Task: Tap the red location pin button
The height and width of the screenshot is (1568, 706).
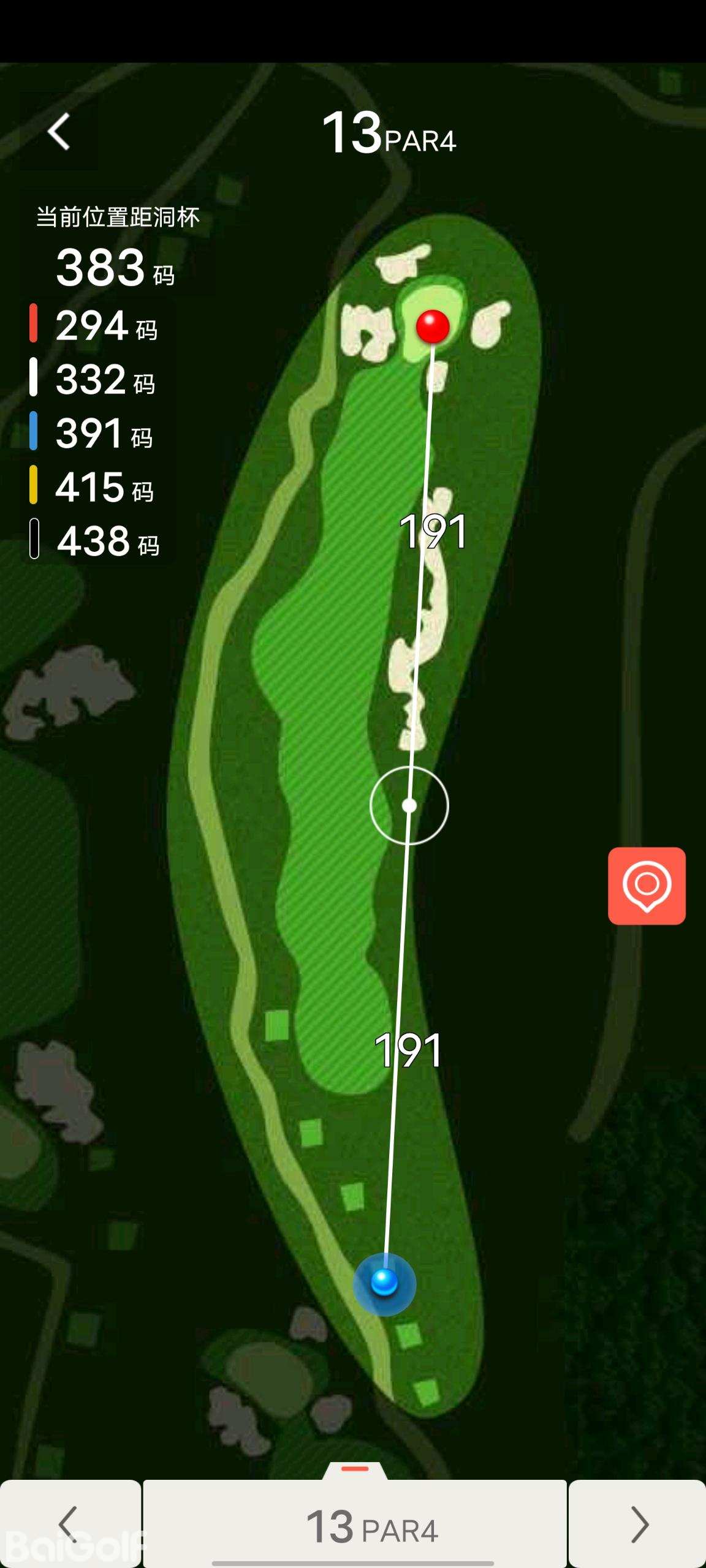Action: point(647,886)
